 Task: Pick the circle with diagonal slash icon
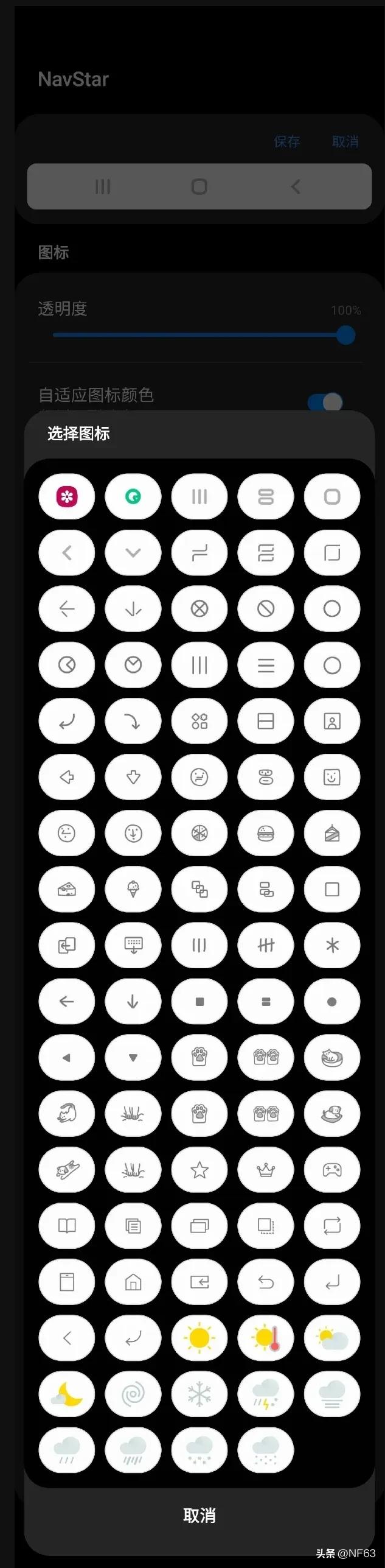point(266,609)
